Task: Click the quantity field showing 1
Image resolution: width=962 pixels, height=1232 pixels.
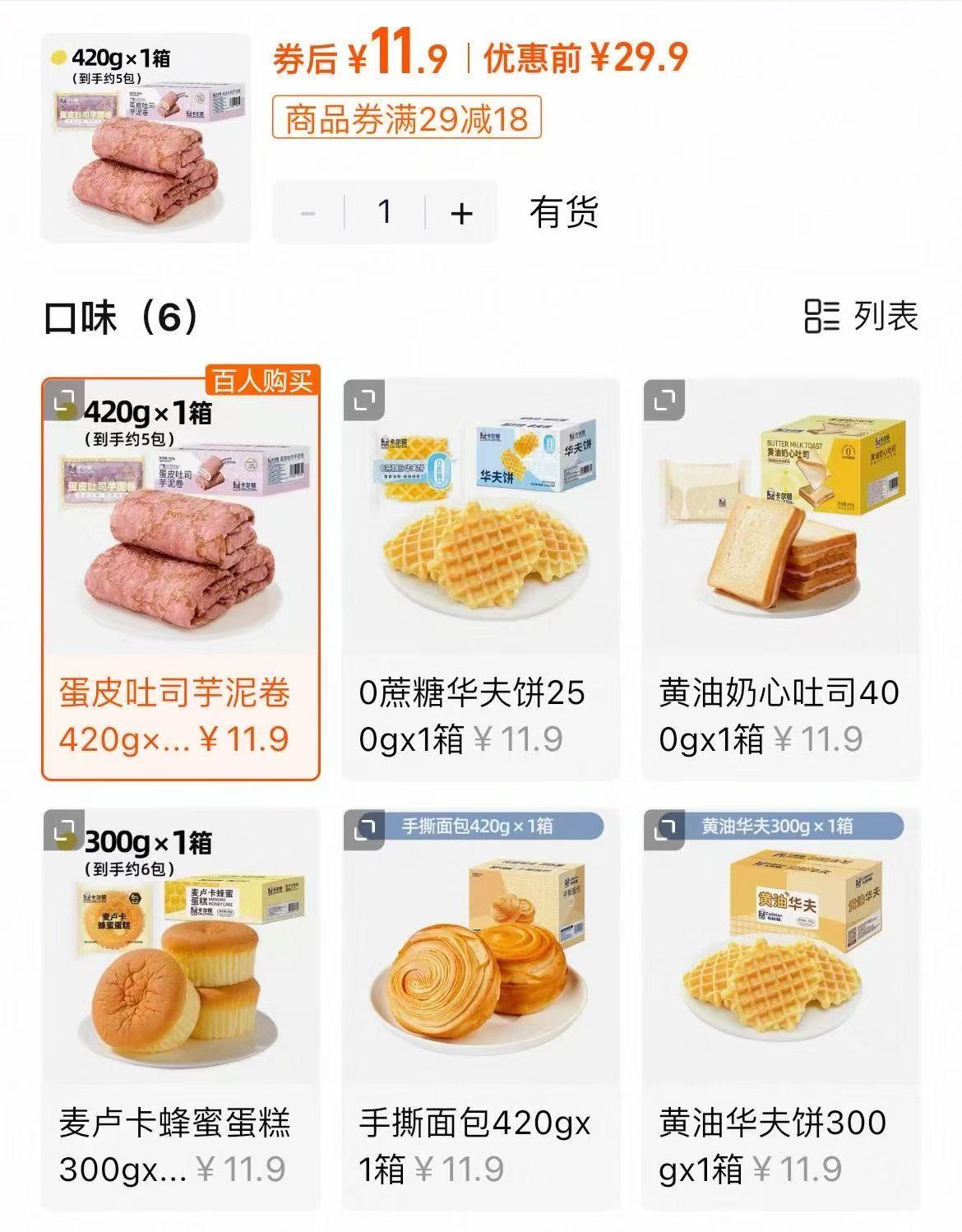Action: point(384,212)
